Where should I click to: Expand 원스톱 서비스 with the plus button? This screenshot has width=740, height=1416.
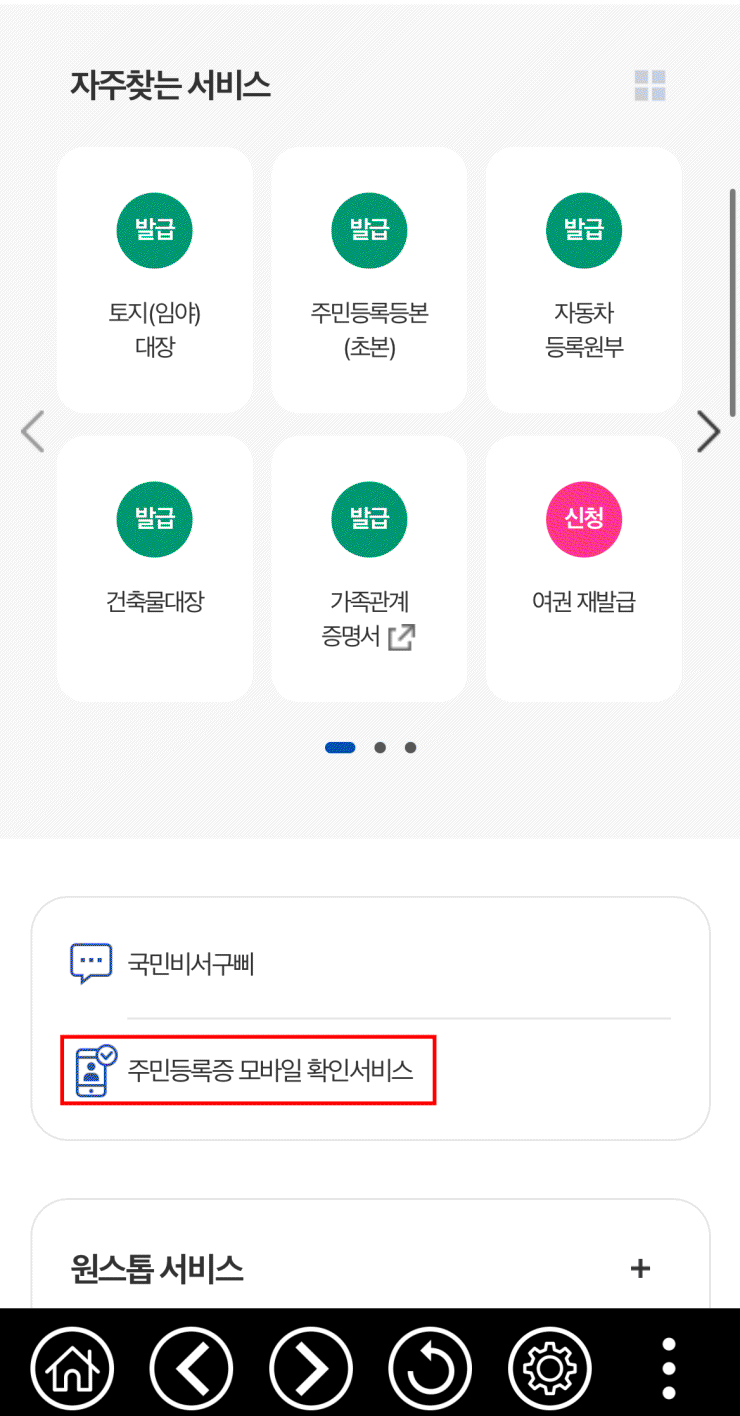tap(639, 1268)
